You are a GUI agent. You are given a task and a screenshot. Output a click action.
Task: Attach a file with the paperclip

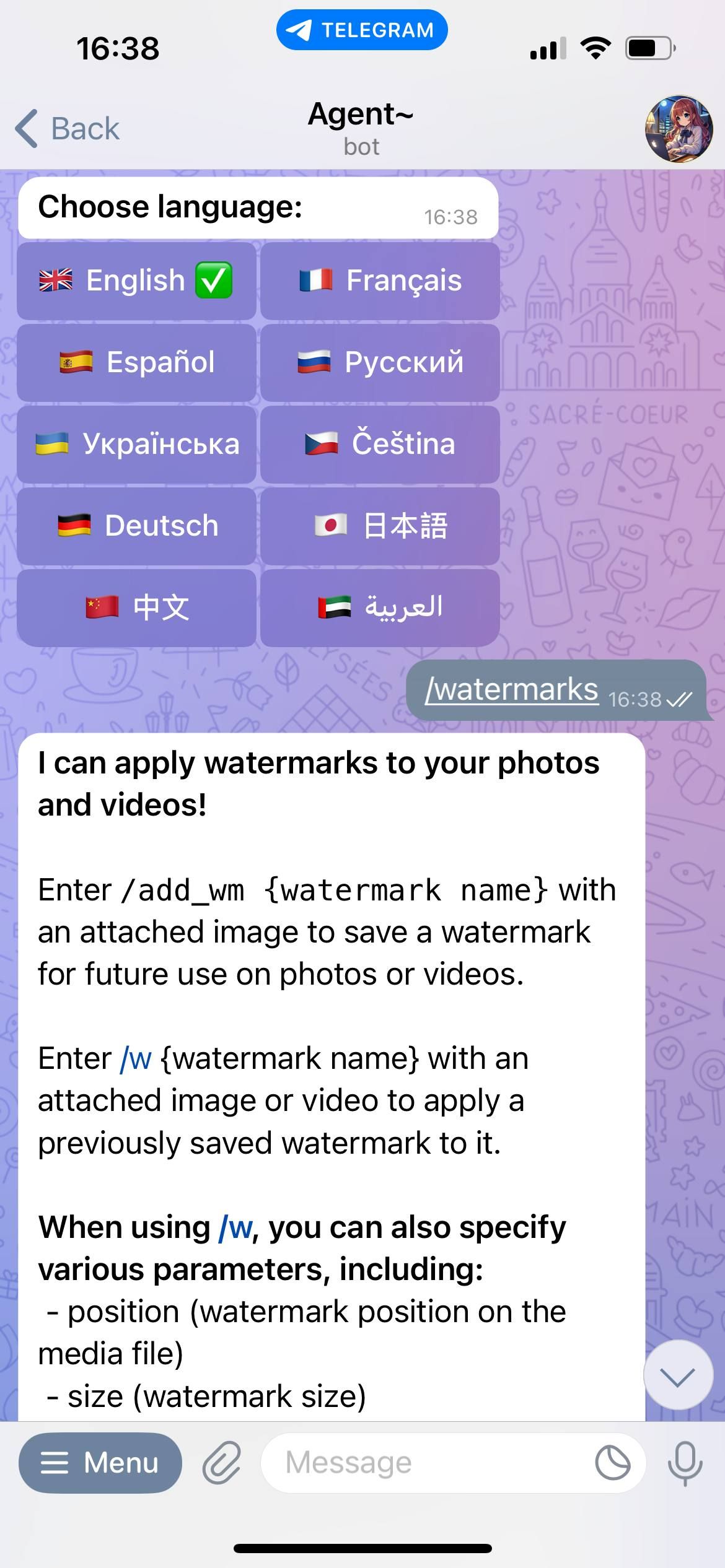[x=222, y=1463]
